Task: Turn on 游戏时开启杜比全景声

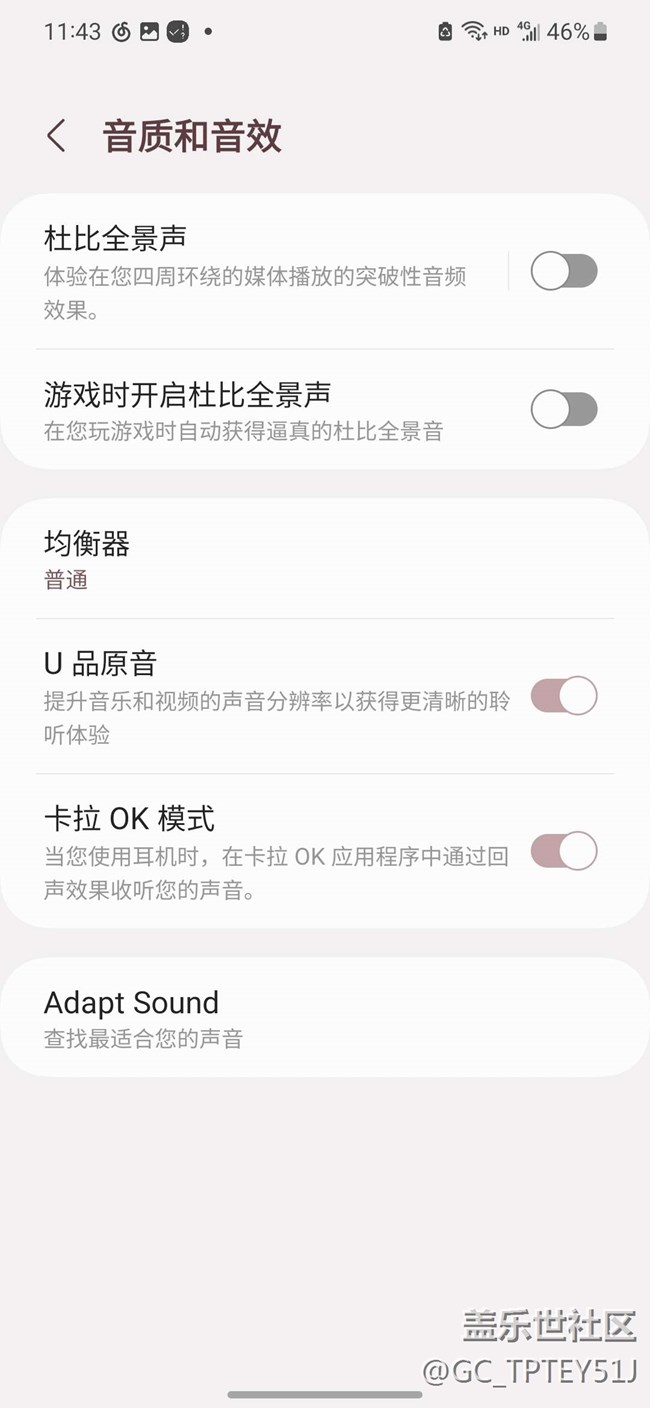Action: [x=564, y=410]
